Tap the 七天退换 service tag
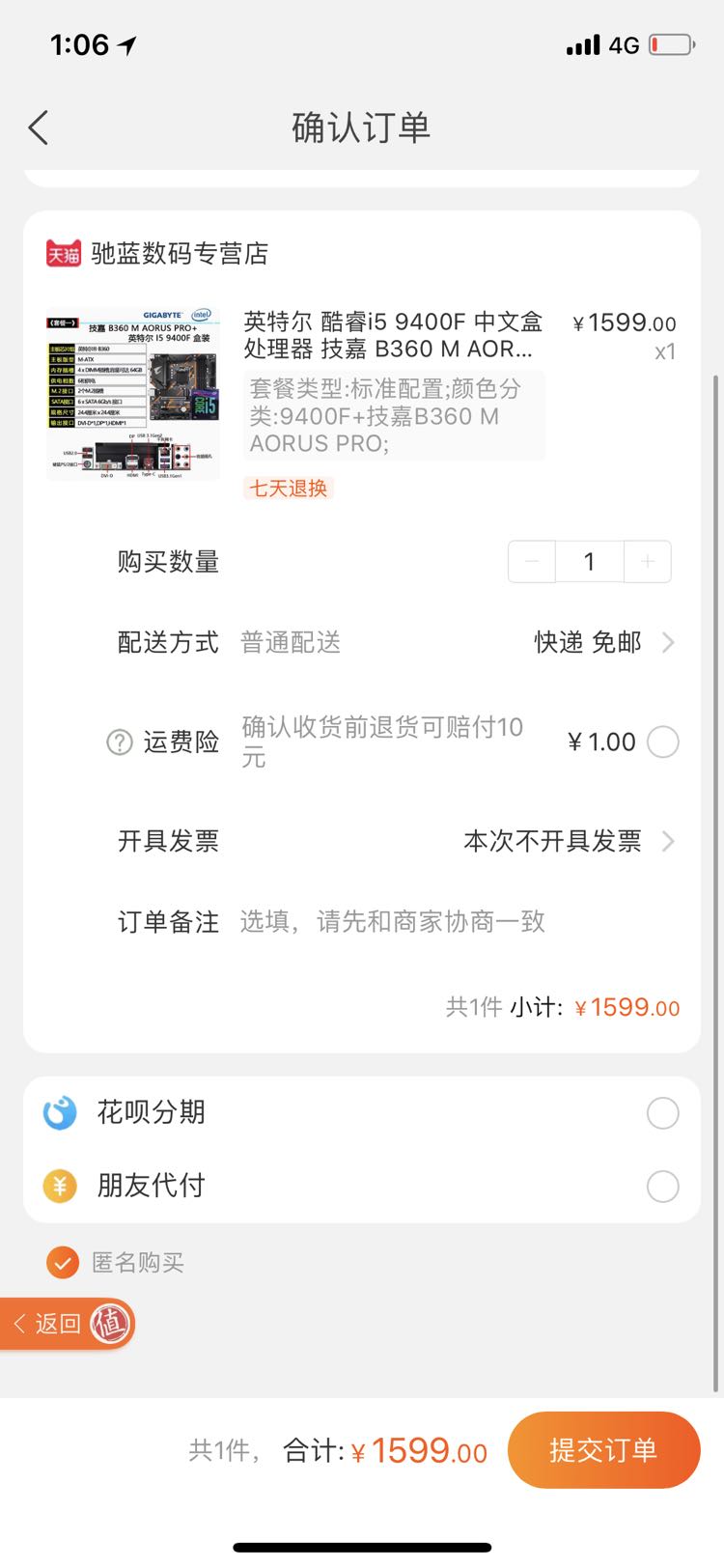Viewport: 724px width, 1568px height. 287,489
